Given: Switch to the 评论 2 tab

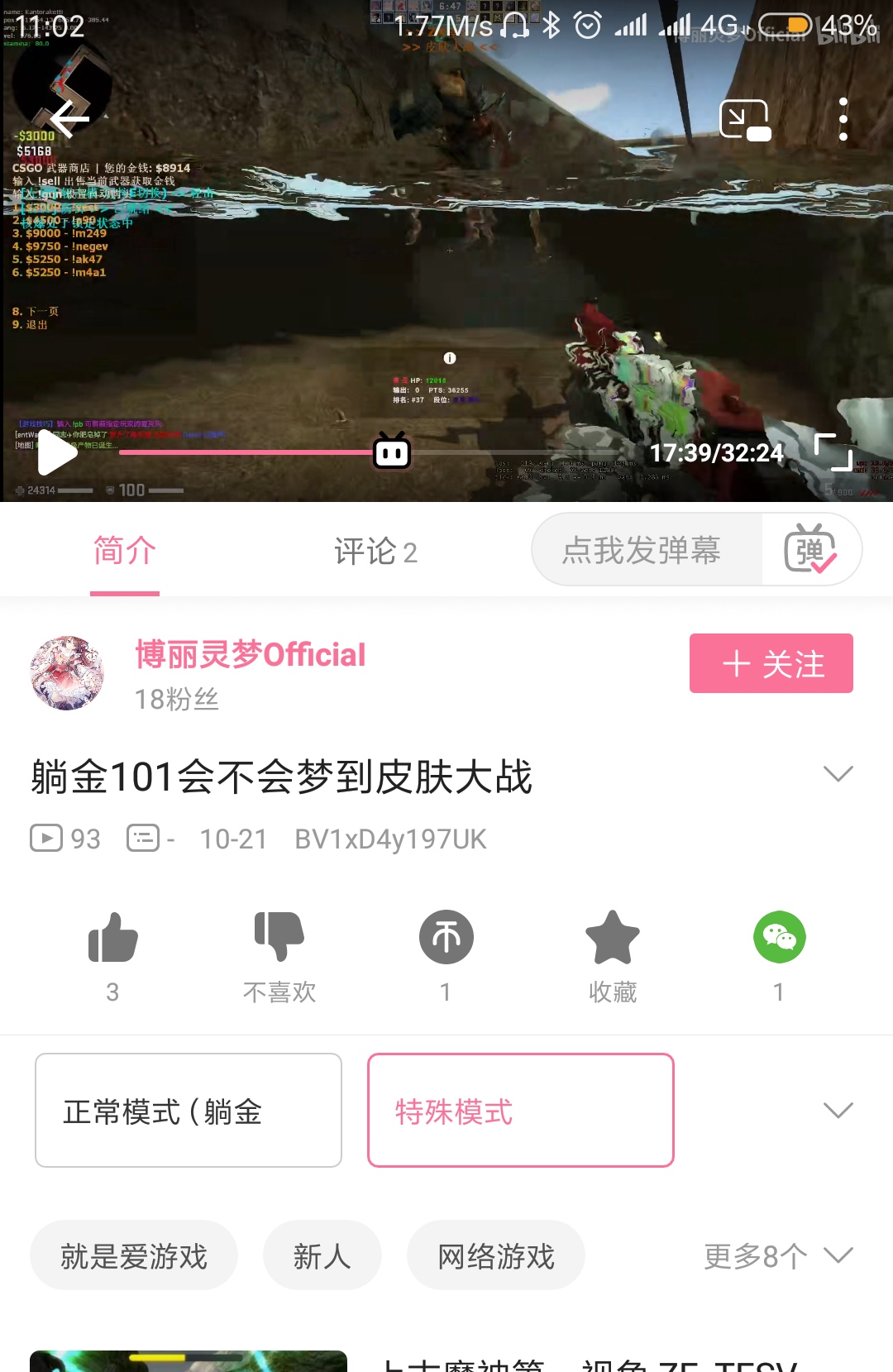Looking at the screenshot, I should pos(375,552).
